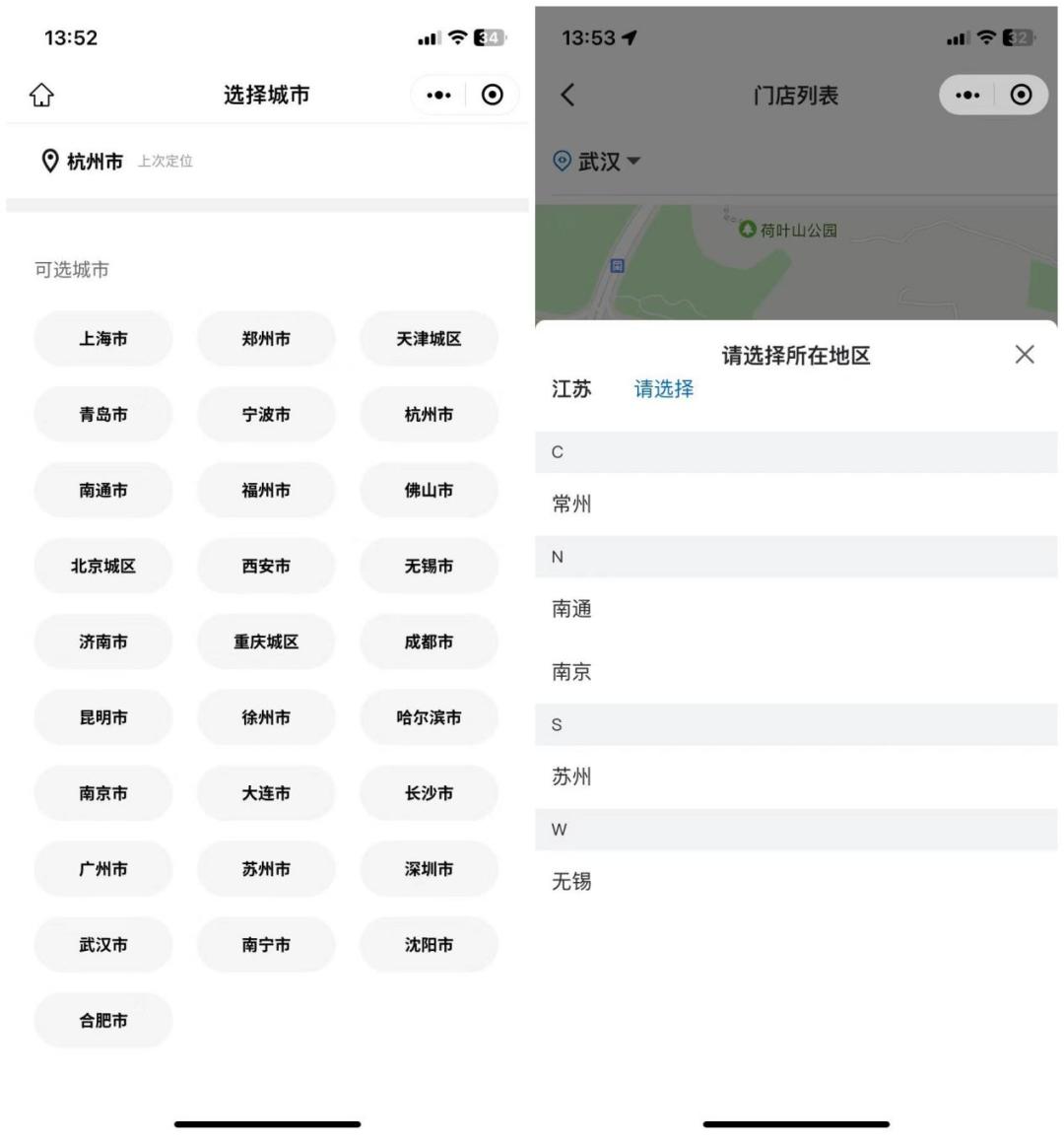1064x1144 pixels.
Task: Select 常州 under section C
Action: 572,505
